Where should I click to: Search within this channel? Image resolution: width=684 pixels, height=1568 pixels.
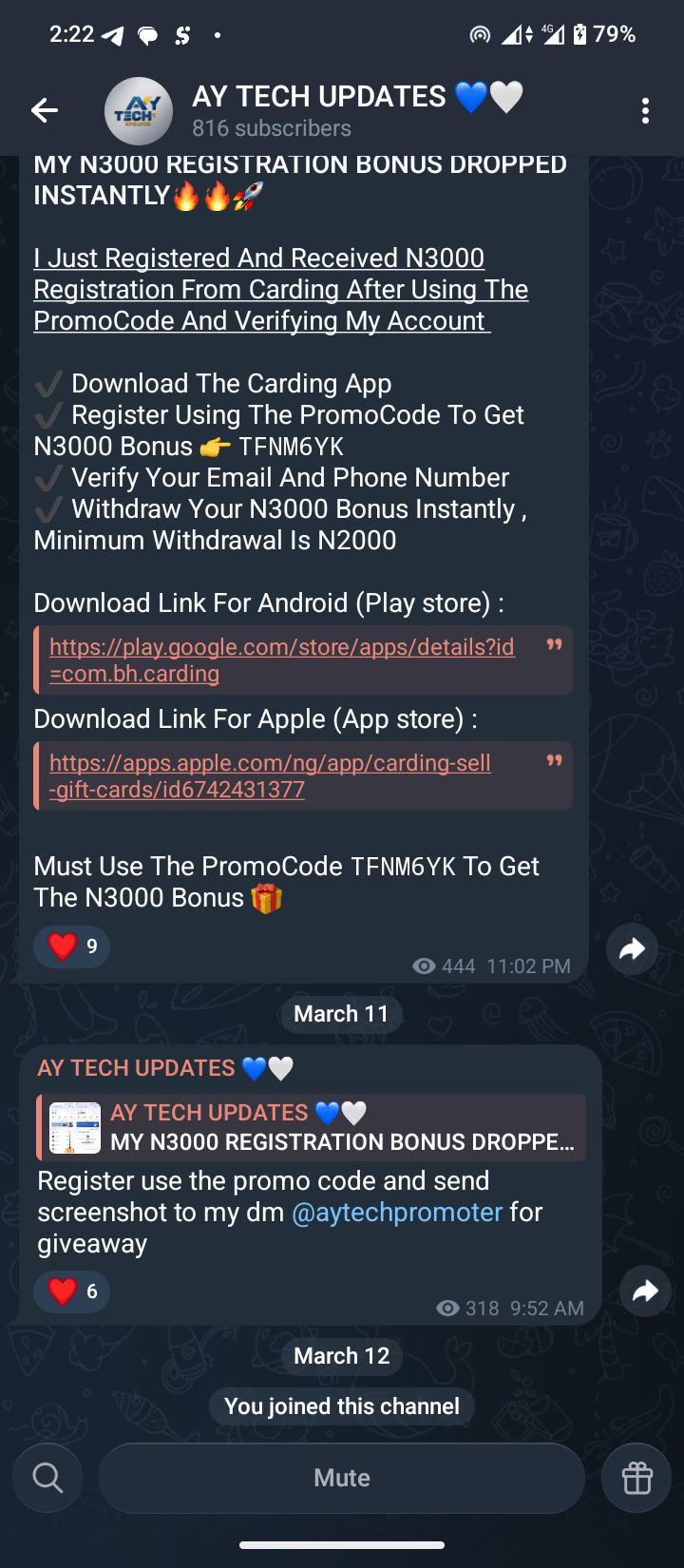click(47, 1478)
